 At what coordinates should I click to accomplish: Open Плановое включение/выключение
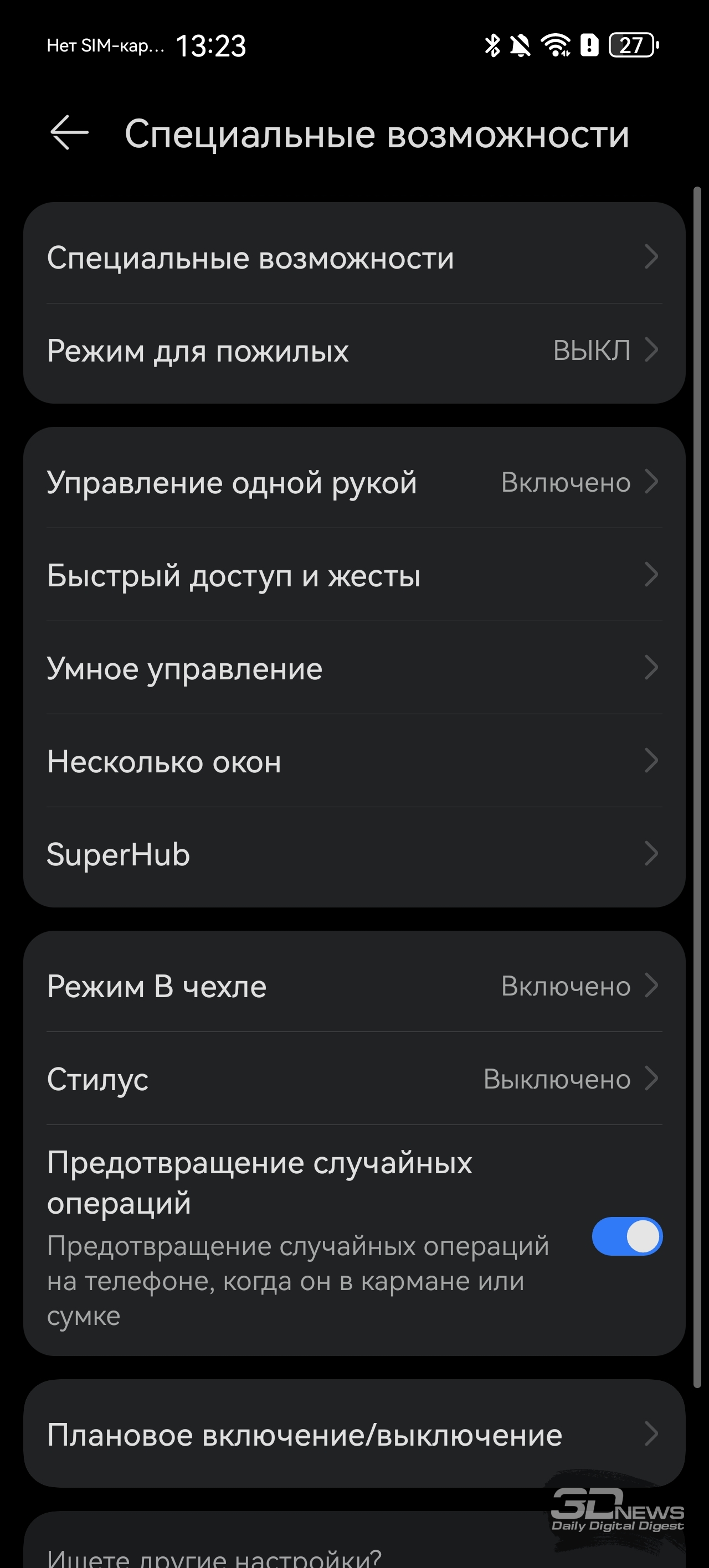click(x=353, y=1435)
